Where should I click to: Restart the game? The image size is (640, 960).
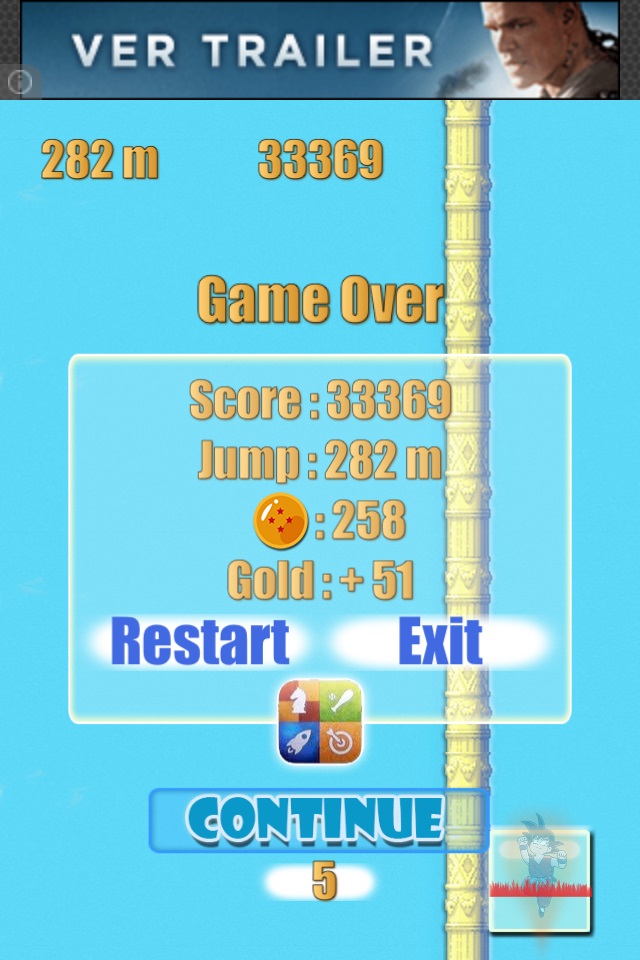(200, 642)
